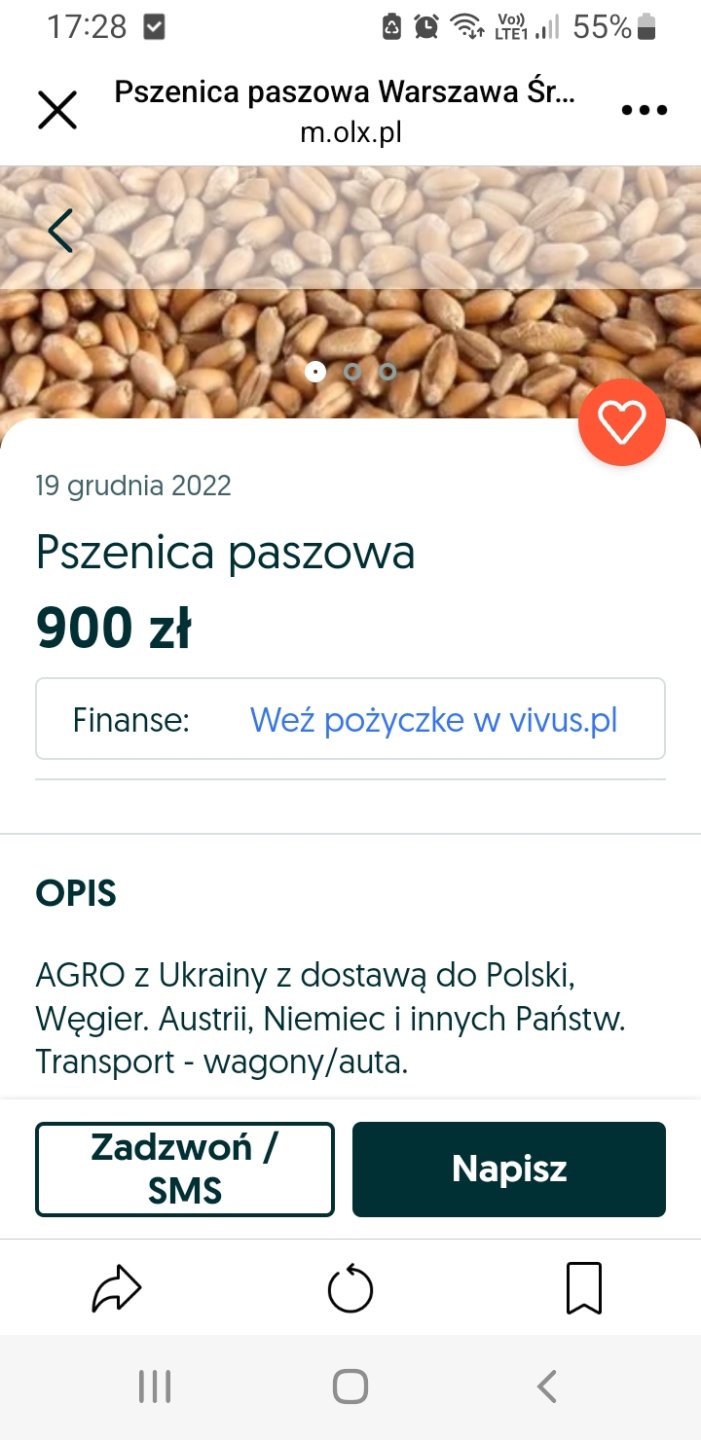701x1440 pixels.
Task: Open the wheat photo gallery
Action: (x=350, y=300)
